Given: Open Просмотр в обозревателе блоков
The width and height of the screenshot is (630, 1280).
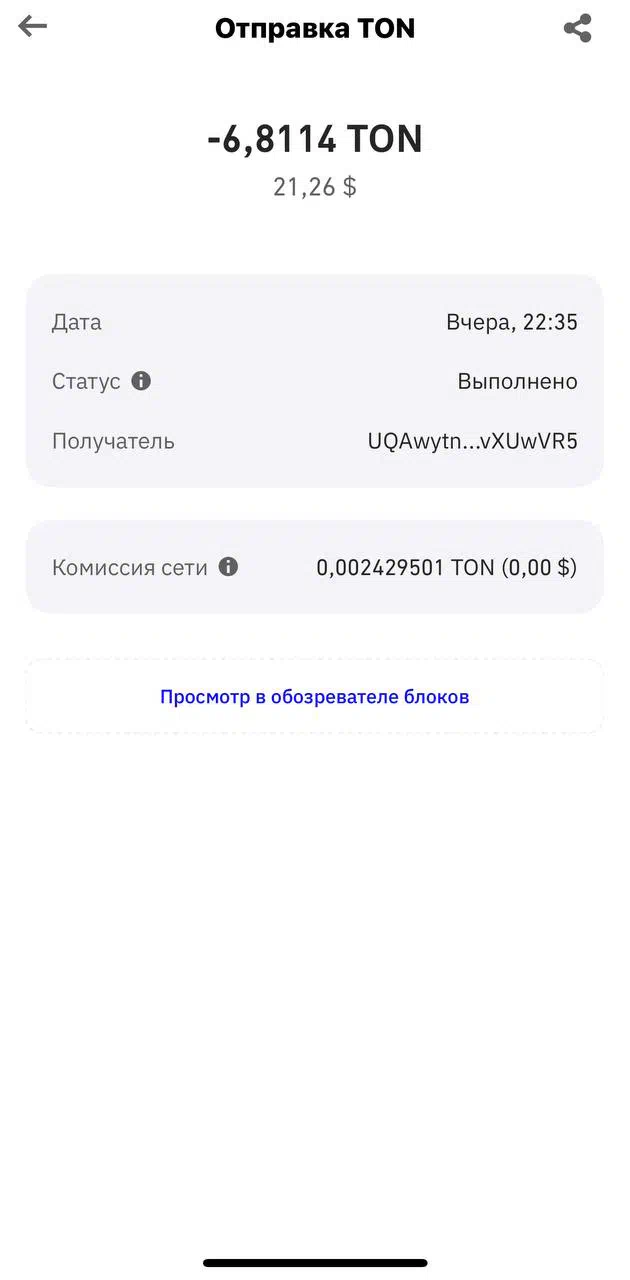Looking at the screenshot, I should 315,697.
